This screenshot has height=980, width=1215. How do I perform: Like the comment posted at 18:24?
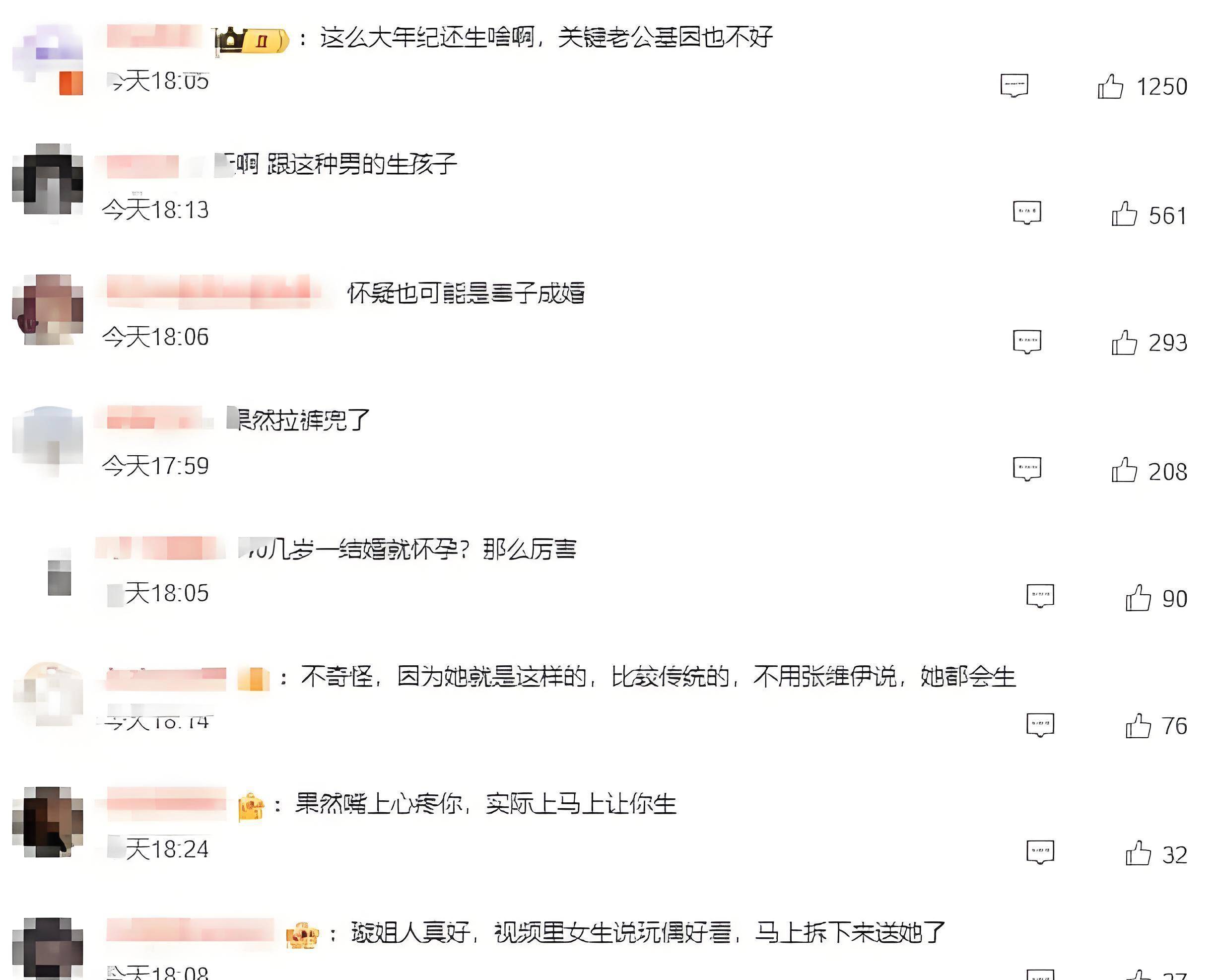tap(1138, 853)
